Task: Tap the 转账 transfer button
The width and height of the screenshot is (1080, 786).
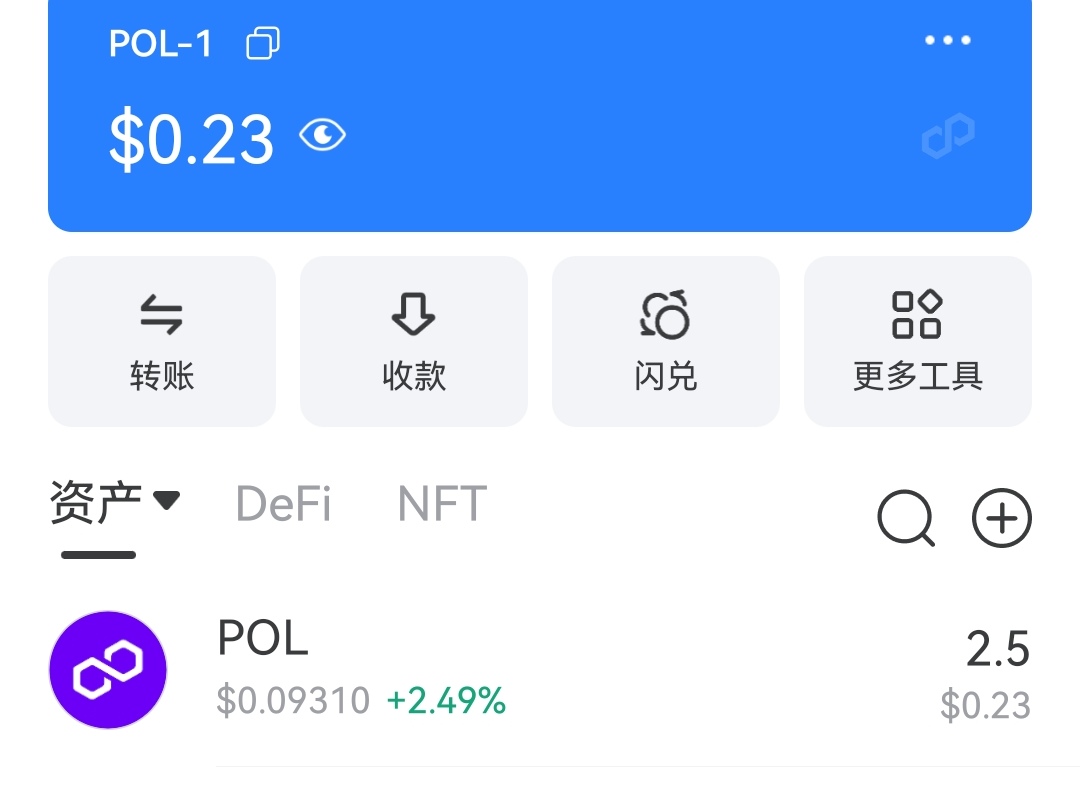Action: click(162, 341)
